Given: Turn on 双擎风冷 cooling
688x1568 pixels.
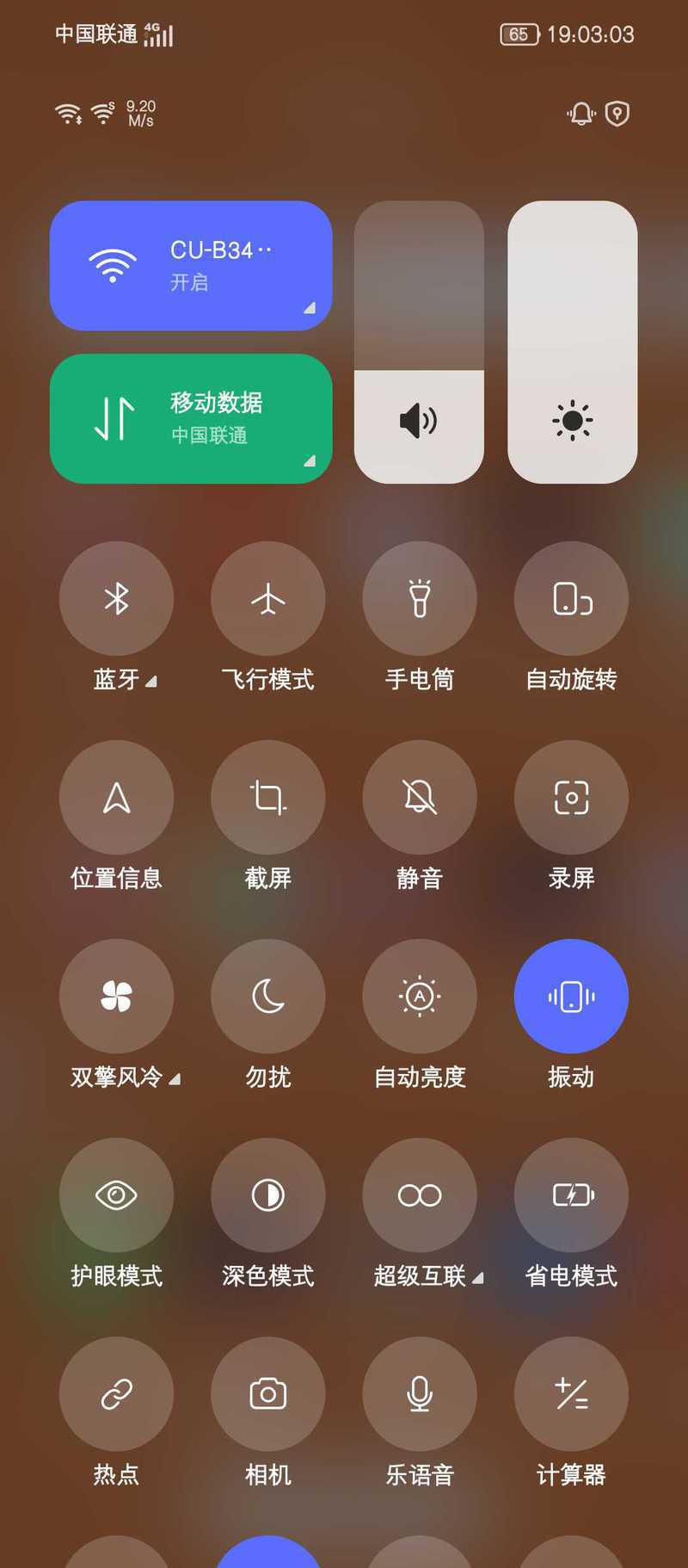Looking at the screenshot, I should [x=116, y=996].
